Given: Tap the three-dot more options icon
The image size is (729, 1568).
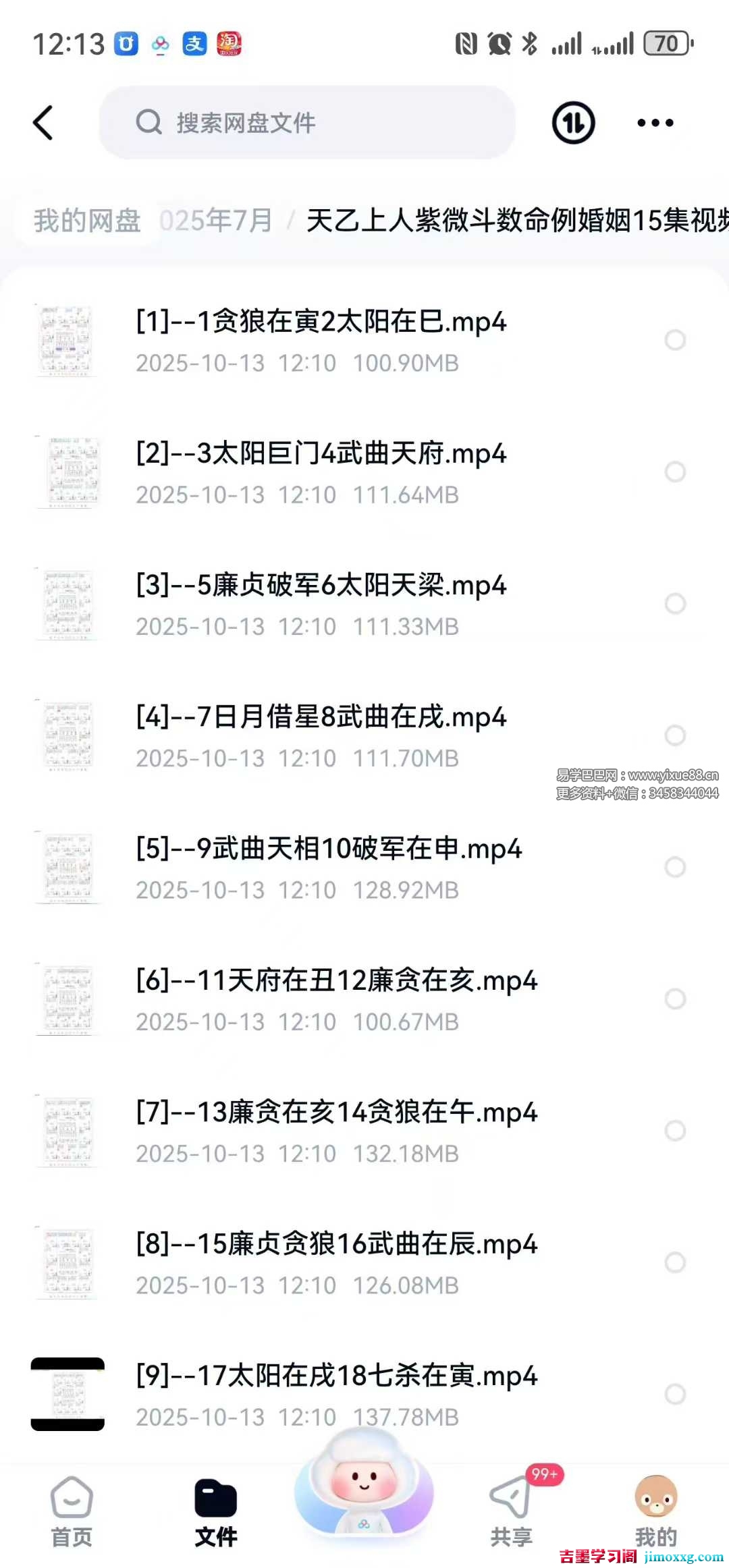Looking at the screenshot, I should [654, 123].
